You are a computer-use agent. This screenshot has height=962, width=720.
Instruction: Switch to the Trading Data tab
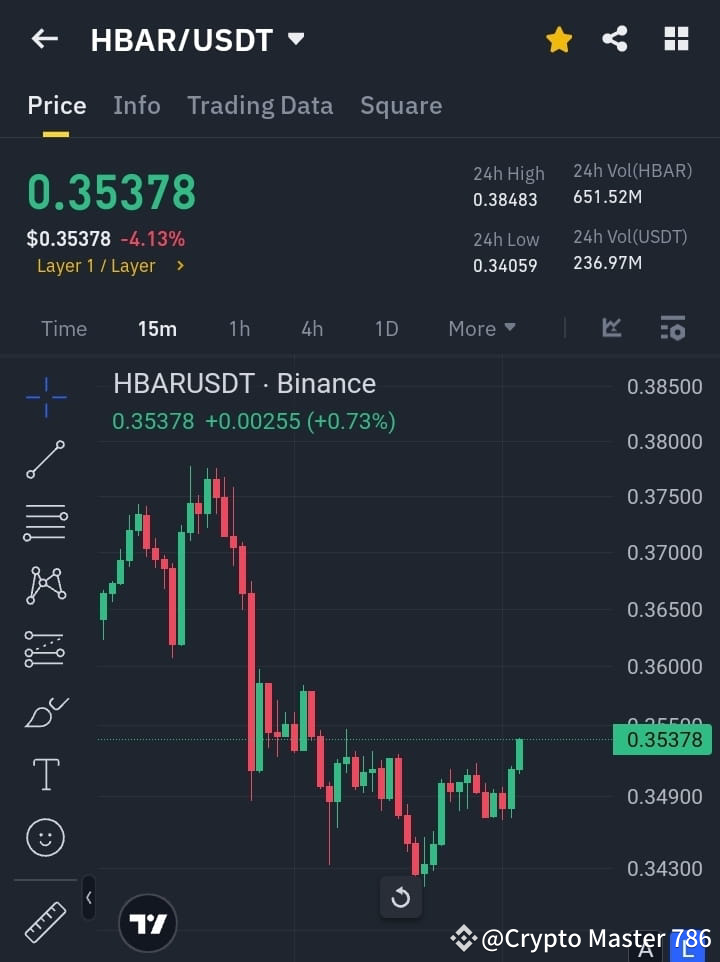260,105
